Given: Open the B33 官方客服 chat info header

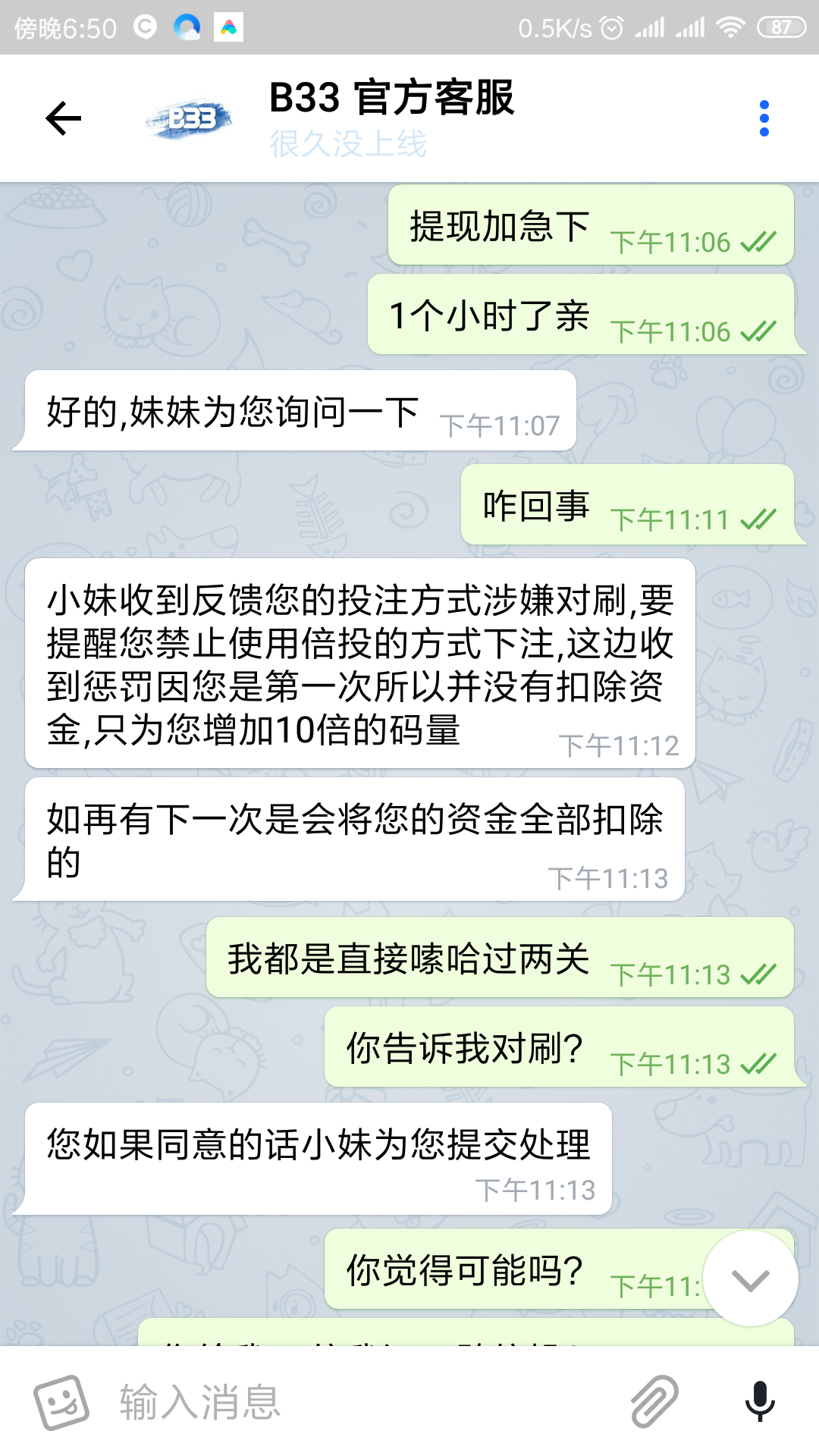Looking at the screenshot, I should point(391,117).
